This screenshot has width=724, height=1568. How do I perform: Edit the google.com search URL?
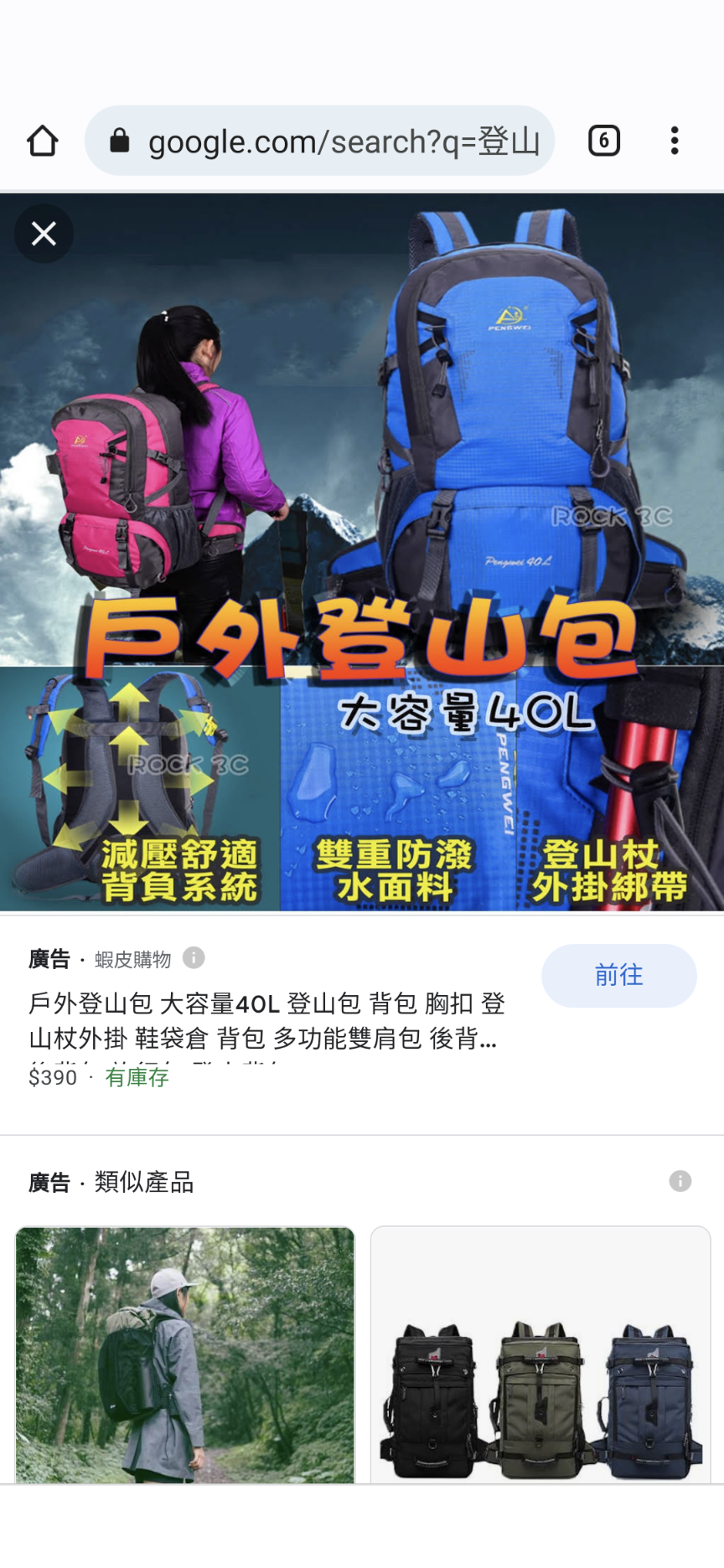tap(335, 141)
